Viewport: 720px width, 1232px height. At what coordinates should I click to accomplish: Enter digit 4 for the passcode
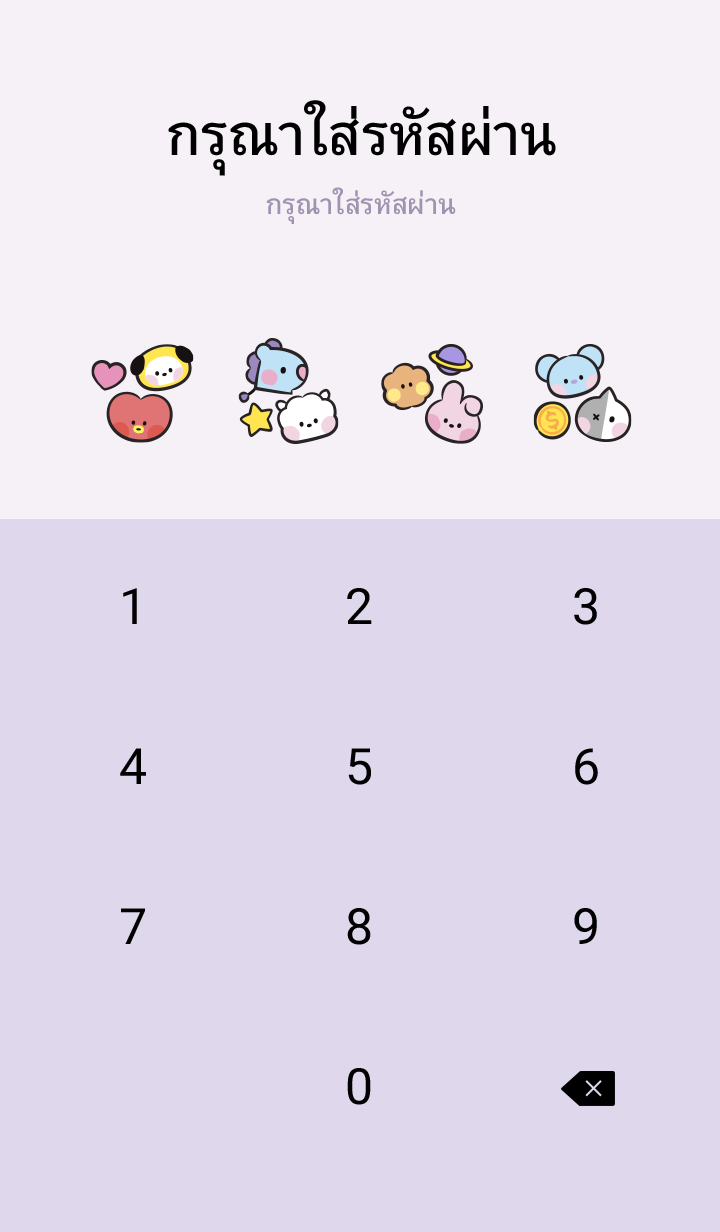click(x=132, y=767)
